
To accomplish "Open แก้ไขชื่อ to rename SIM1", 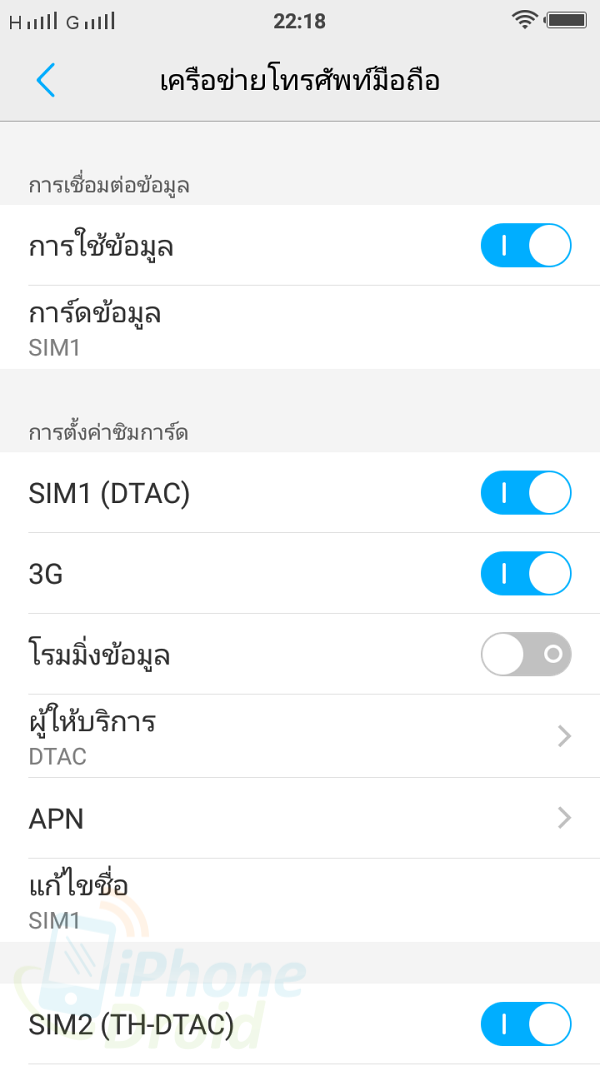I will pos(300,901).
